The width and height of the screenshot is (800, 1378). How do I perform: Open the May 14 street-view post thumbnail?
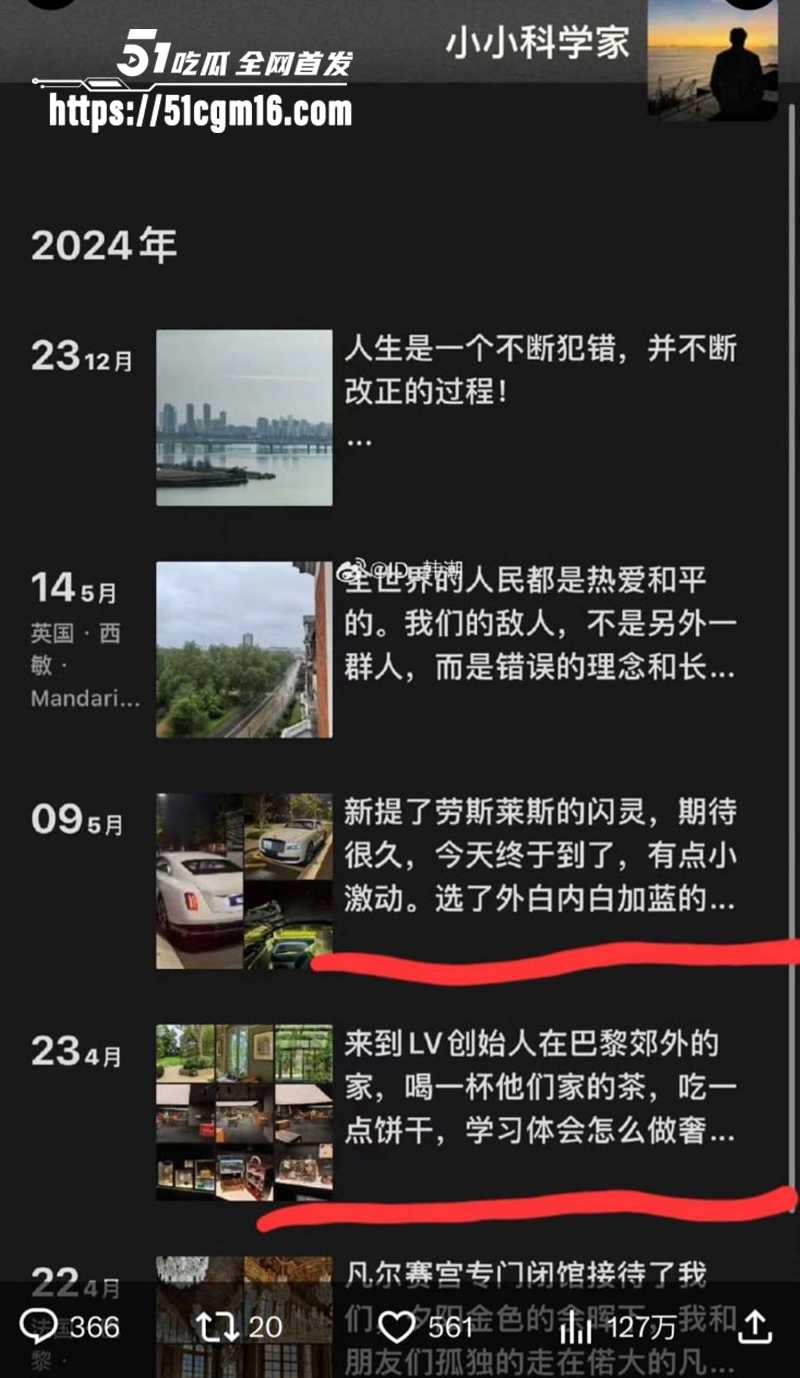[244, 648]
